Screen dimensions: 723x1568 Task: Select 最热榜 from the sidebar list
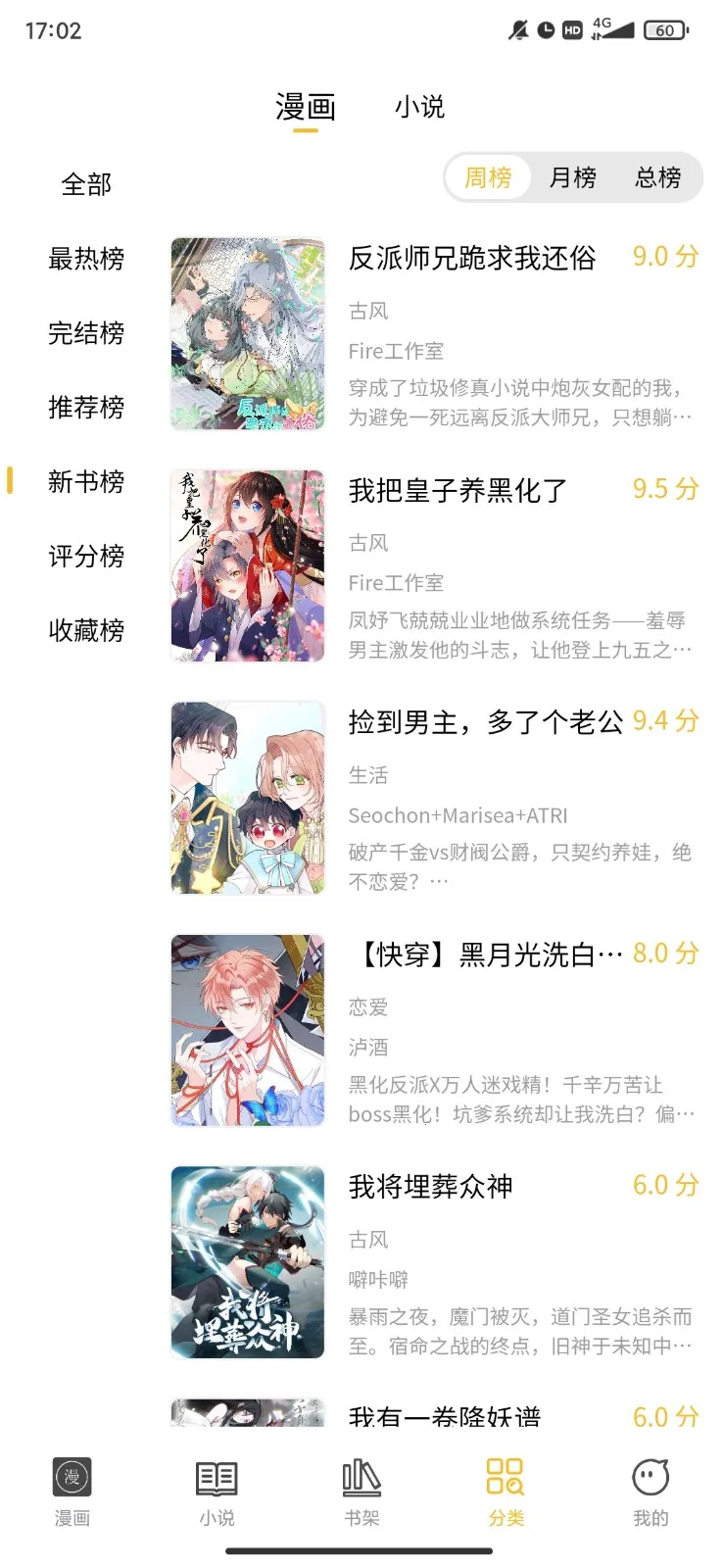86,260
